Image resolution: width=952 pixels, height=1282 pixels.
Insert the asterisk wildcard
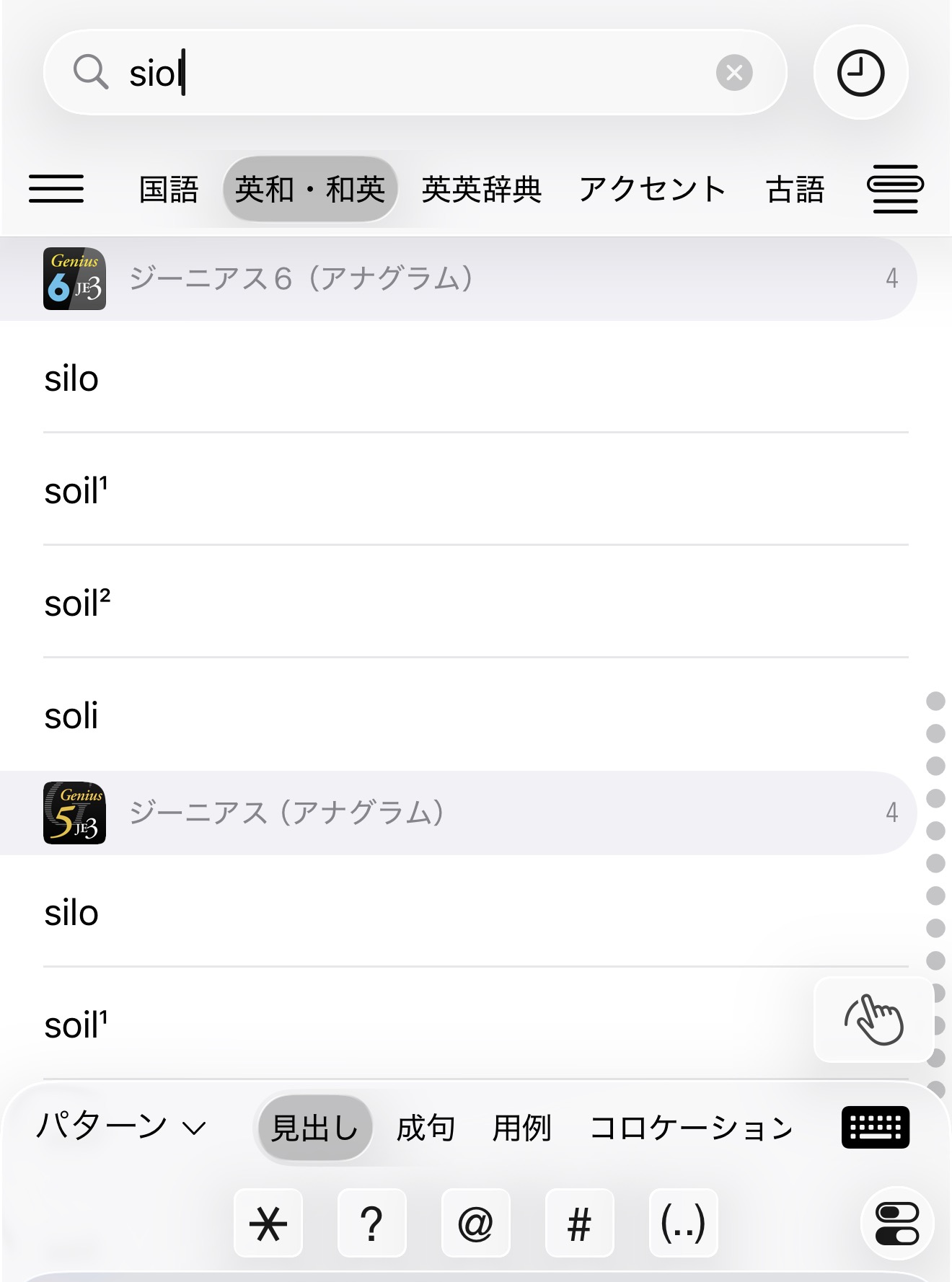[268, 1223]
